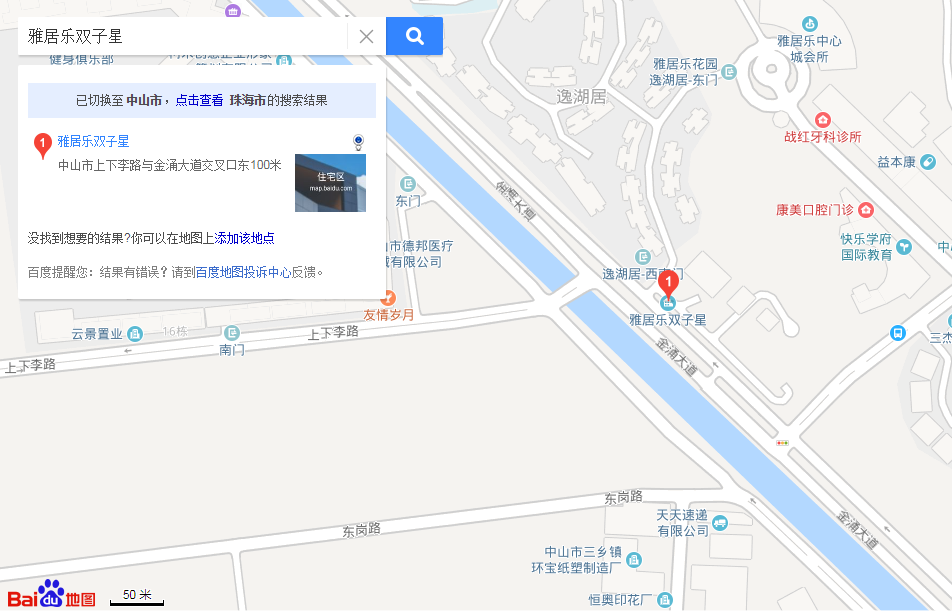Open the 百度地图投诉 feedback link
The height and width of the screenshot is (611, 952).
pos(231,272)
